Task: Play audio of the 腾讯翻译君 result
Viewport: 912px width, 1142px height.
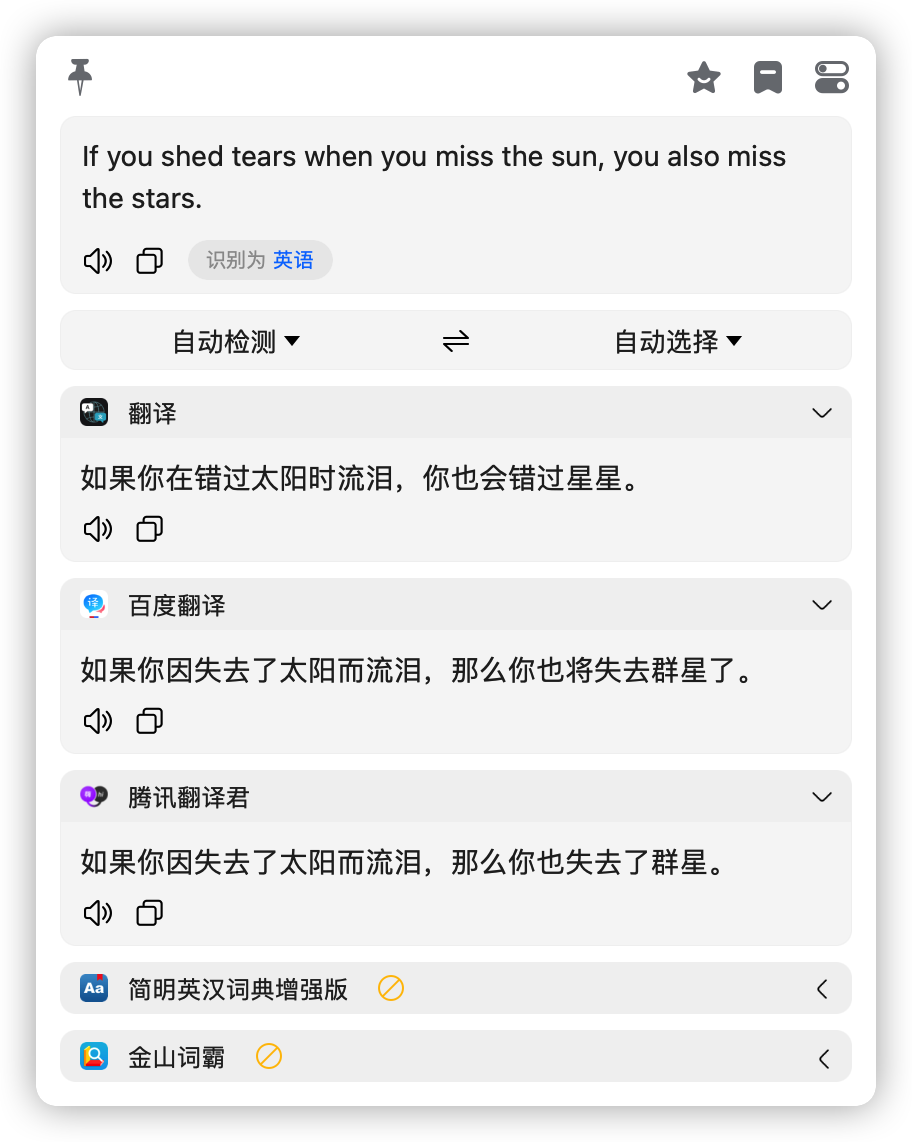Action: click(98, 913)
